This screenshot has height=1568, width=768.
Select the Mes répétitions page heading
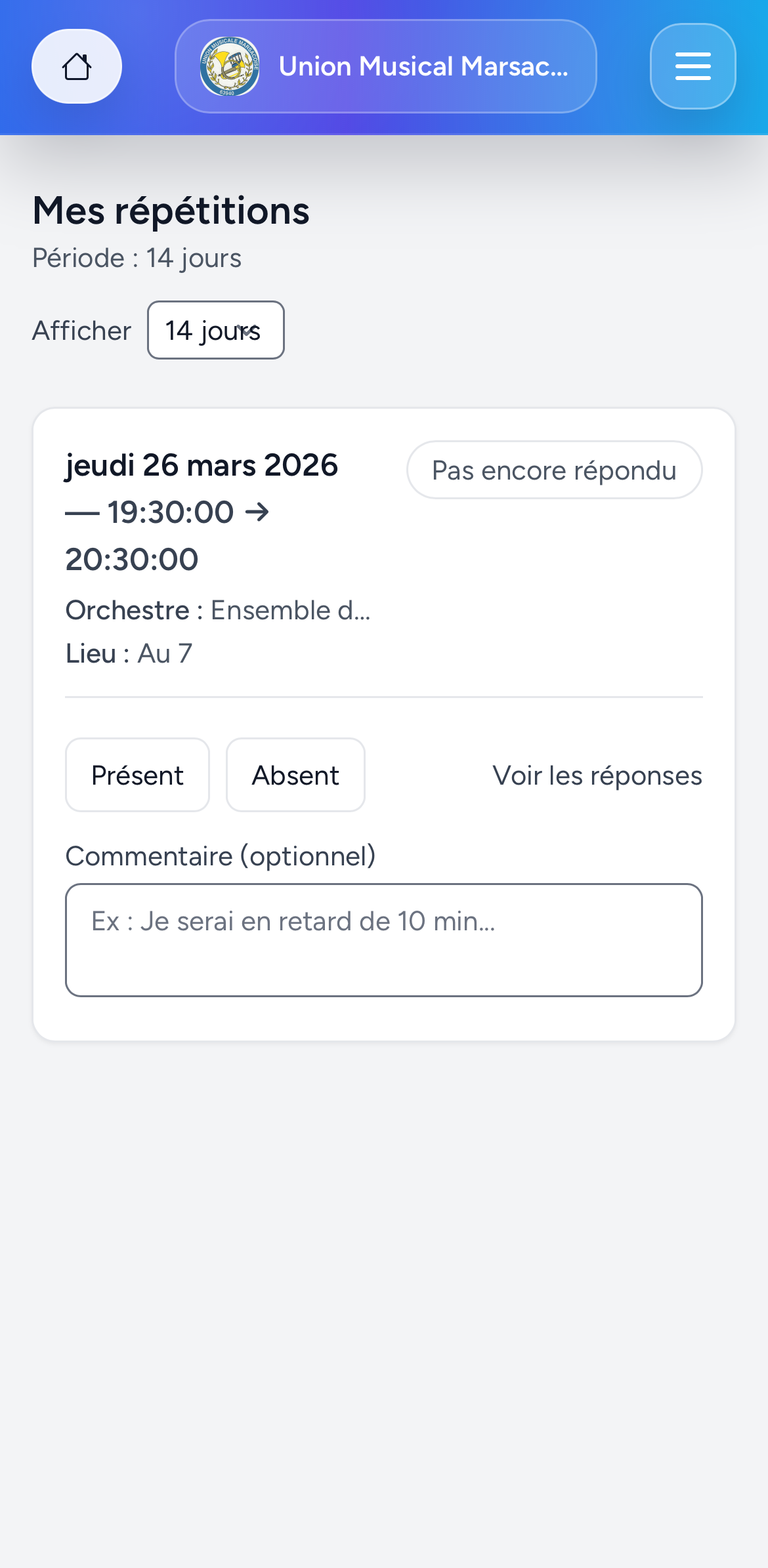click(x=171, y=210)
